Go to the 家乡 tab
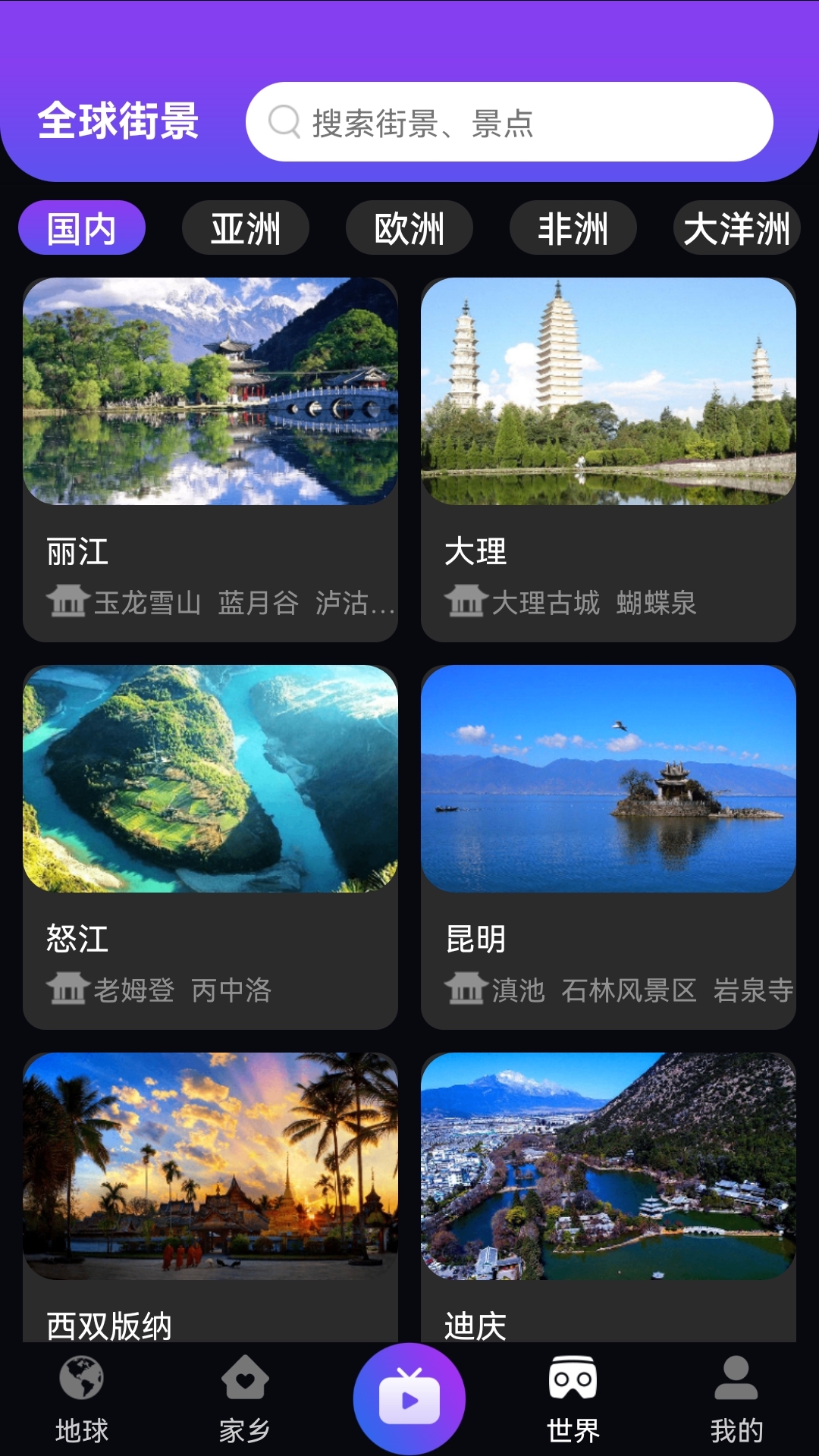Image resolution: width=819 pixels, height=1456 pixels. (x=245, y=1398)
